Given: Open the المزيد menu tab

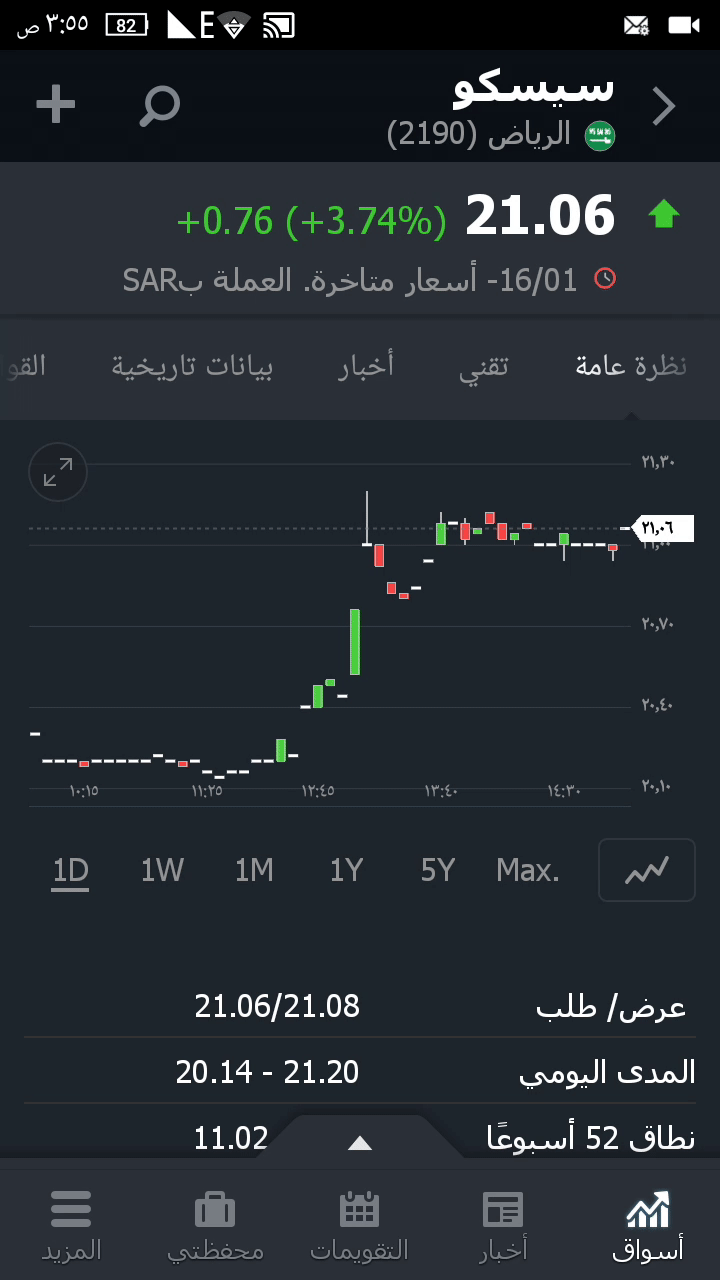Looking at the screenshot, I should [71, 1225].
